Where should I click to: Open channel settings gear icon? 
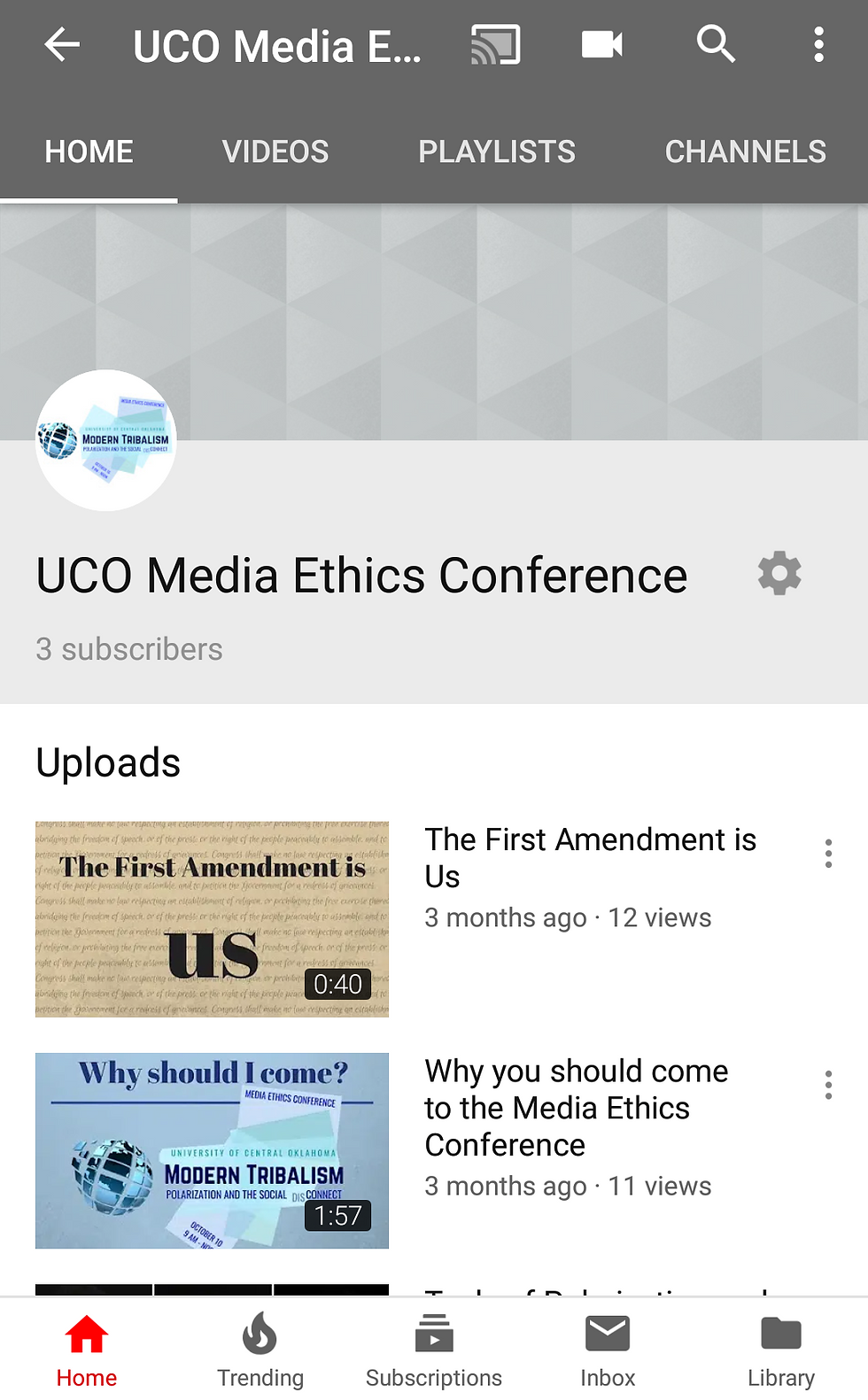click(x=779, y=574)
